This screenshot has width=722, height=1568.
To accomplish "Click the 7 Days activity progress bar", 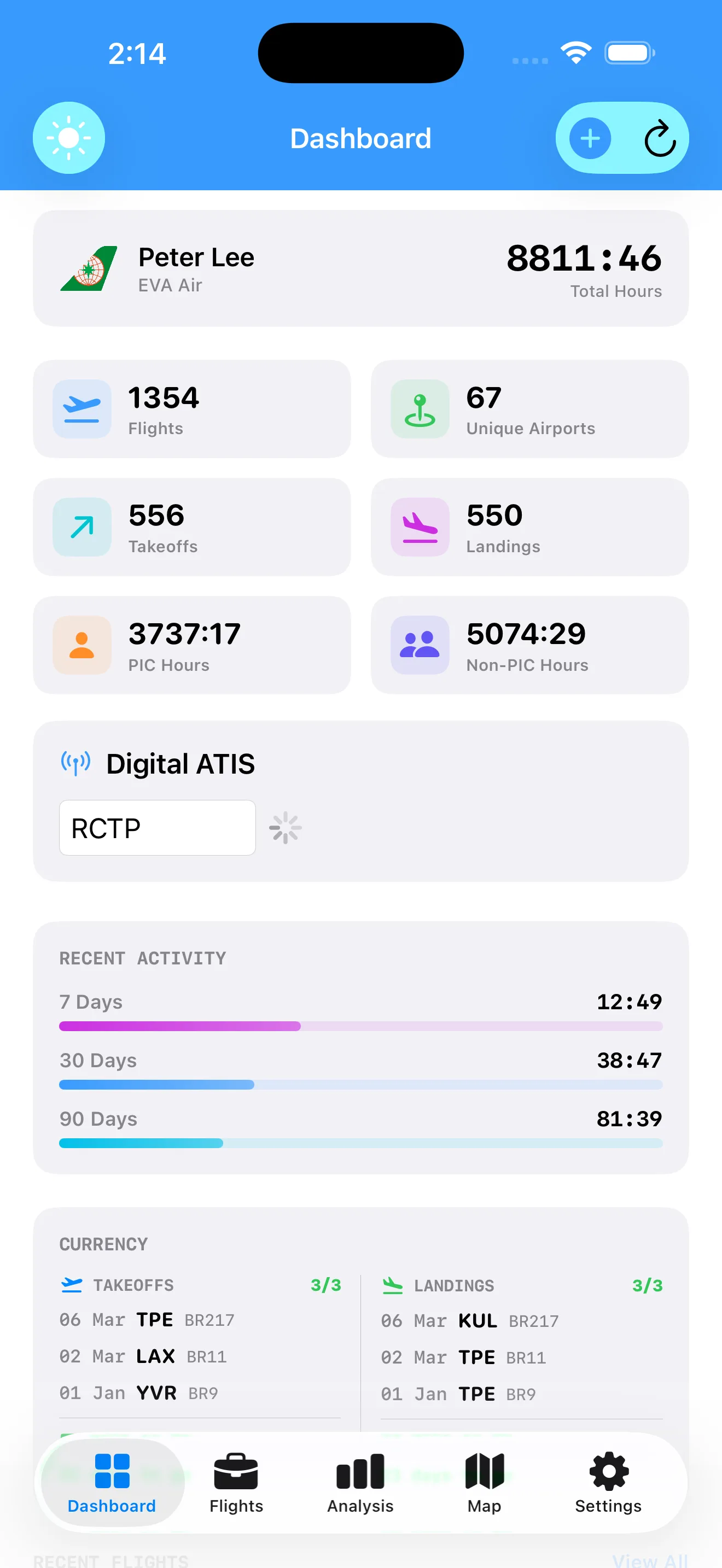I will [360, 1026].
